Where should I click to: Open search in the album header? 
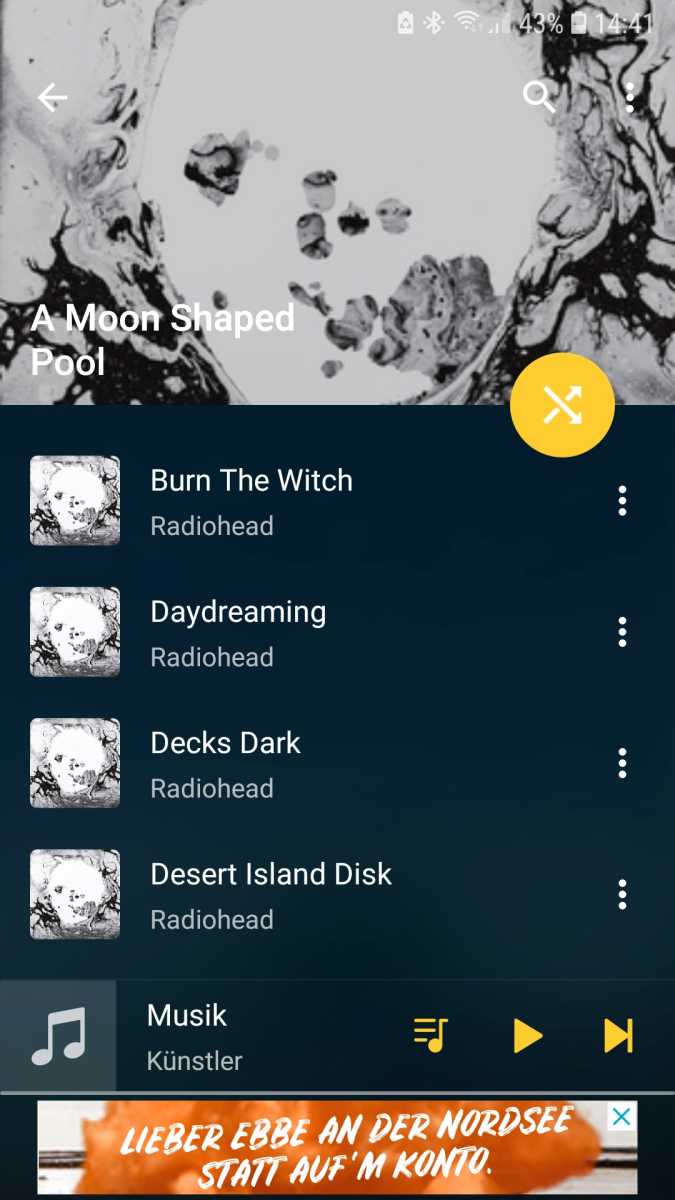click(x=539, y=97)
